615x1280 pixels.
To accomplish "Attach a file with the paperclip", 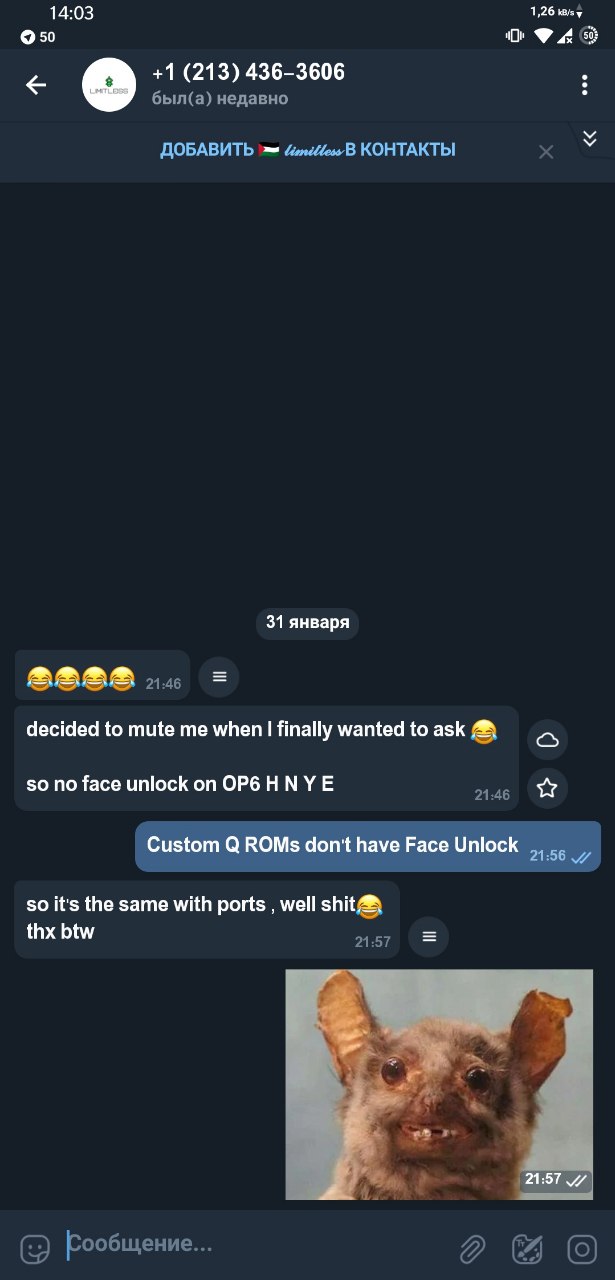I will point(472,1248).
